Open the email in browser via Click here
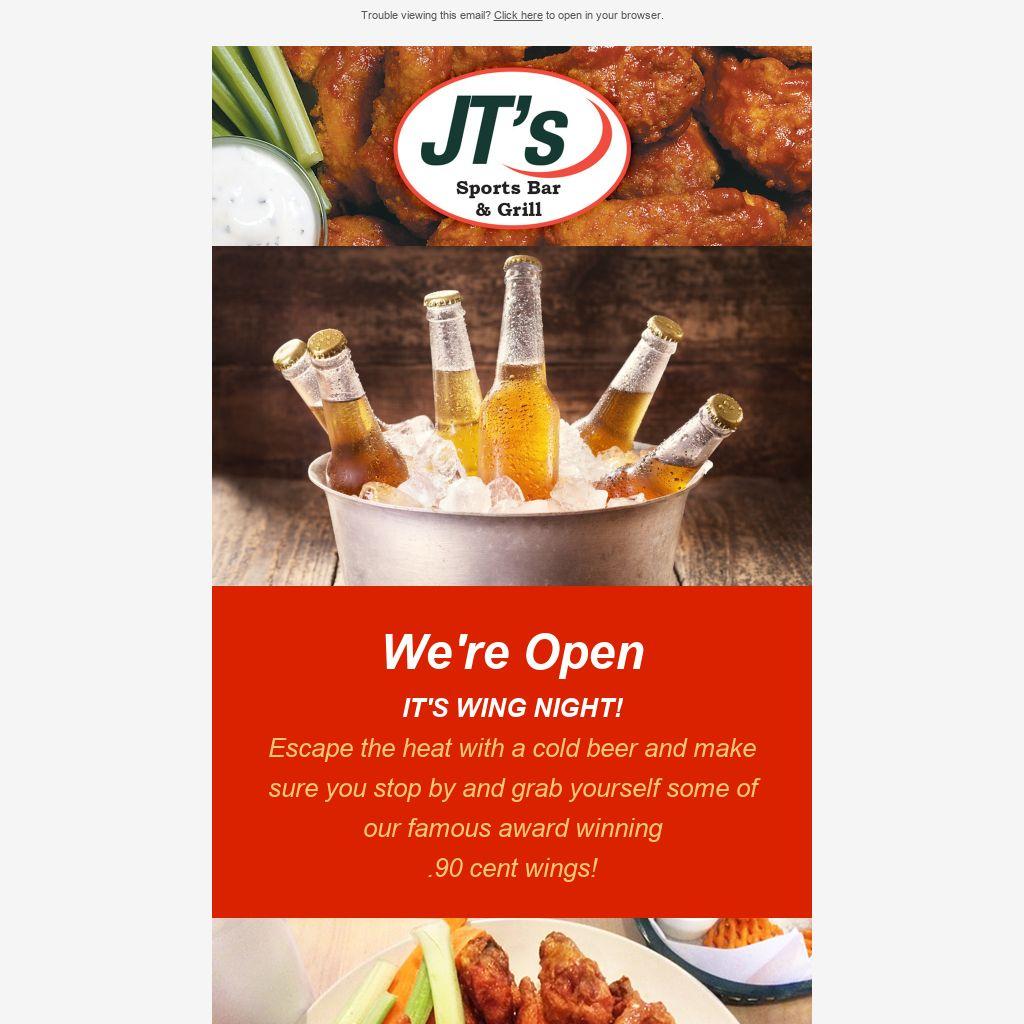 518,16
